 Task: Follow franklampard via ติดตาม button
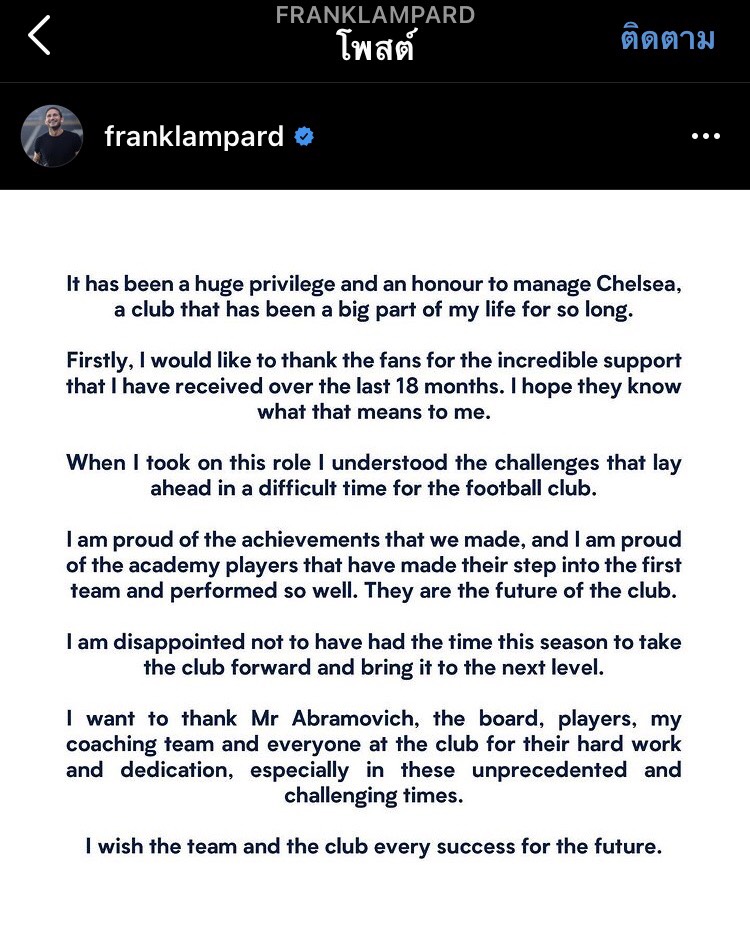(667, 39)
